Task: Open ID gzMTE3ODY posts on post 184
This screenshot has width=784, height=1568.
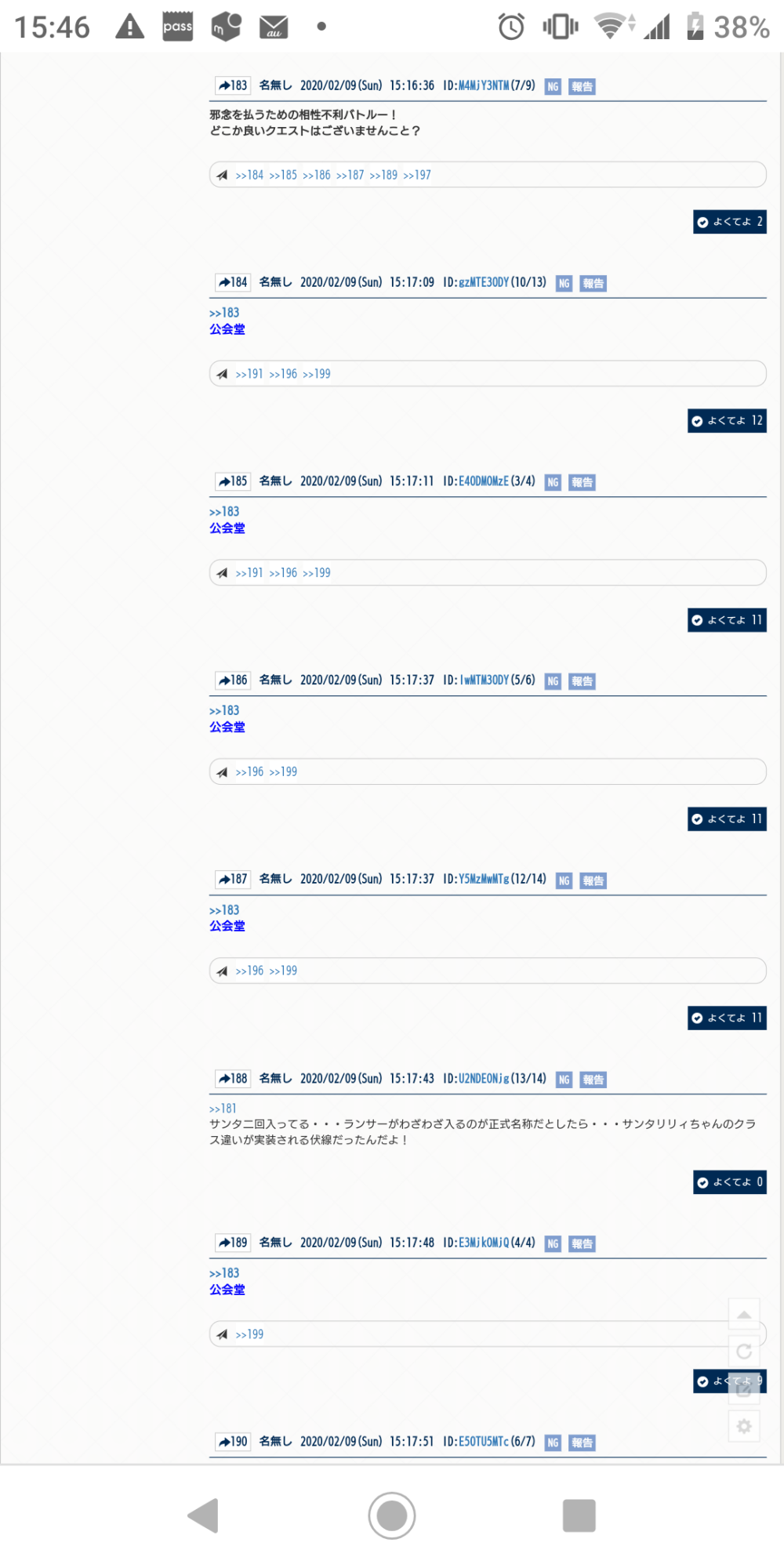Action: (x=484, y=282)
